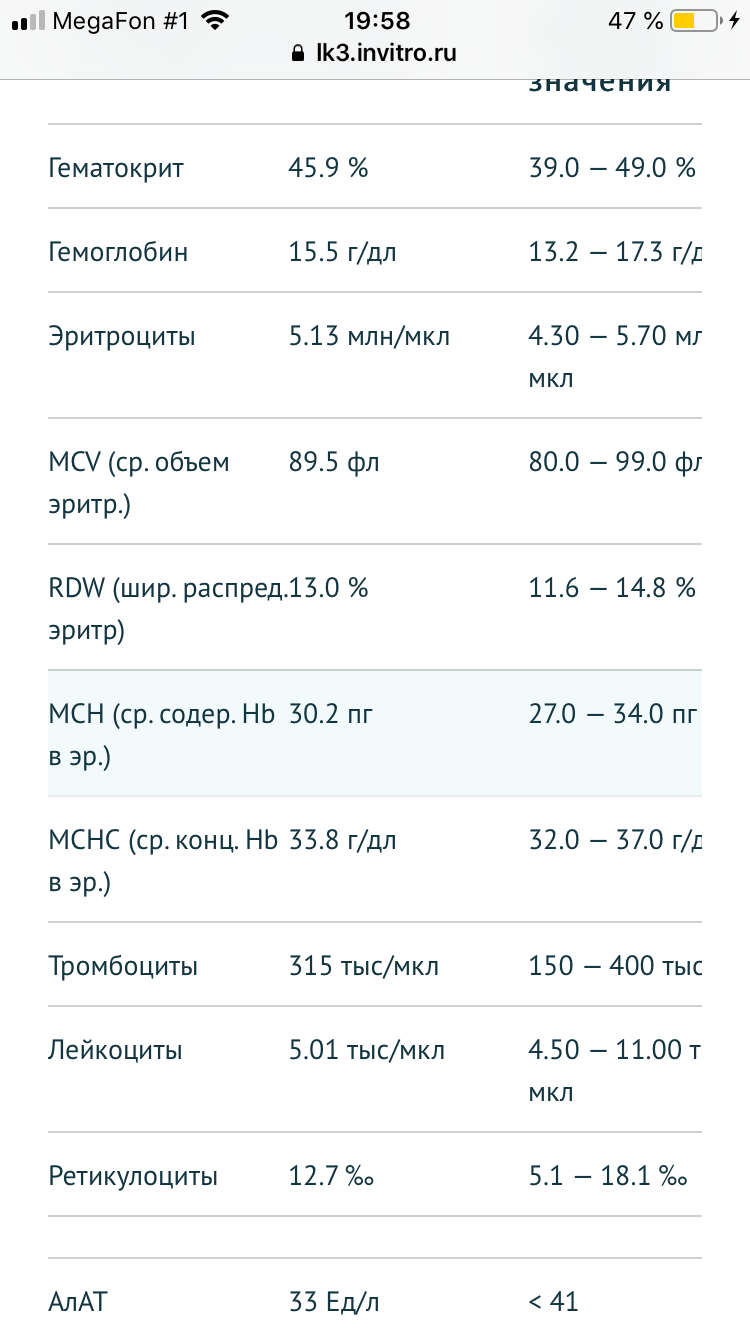The width and height of the screenshot is (750, 1334).
Task: Tap the lk3.invitro.ru address bar
Action: (x=375, y=54)
